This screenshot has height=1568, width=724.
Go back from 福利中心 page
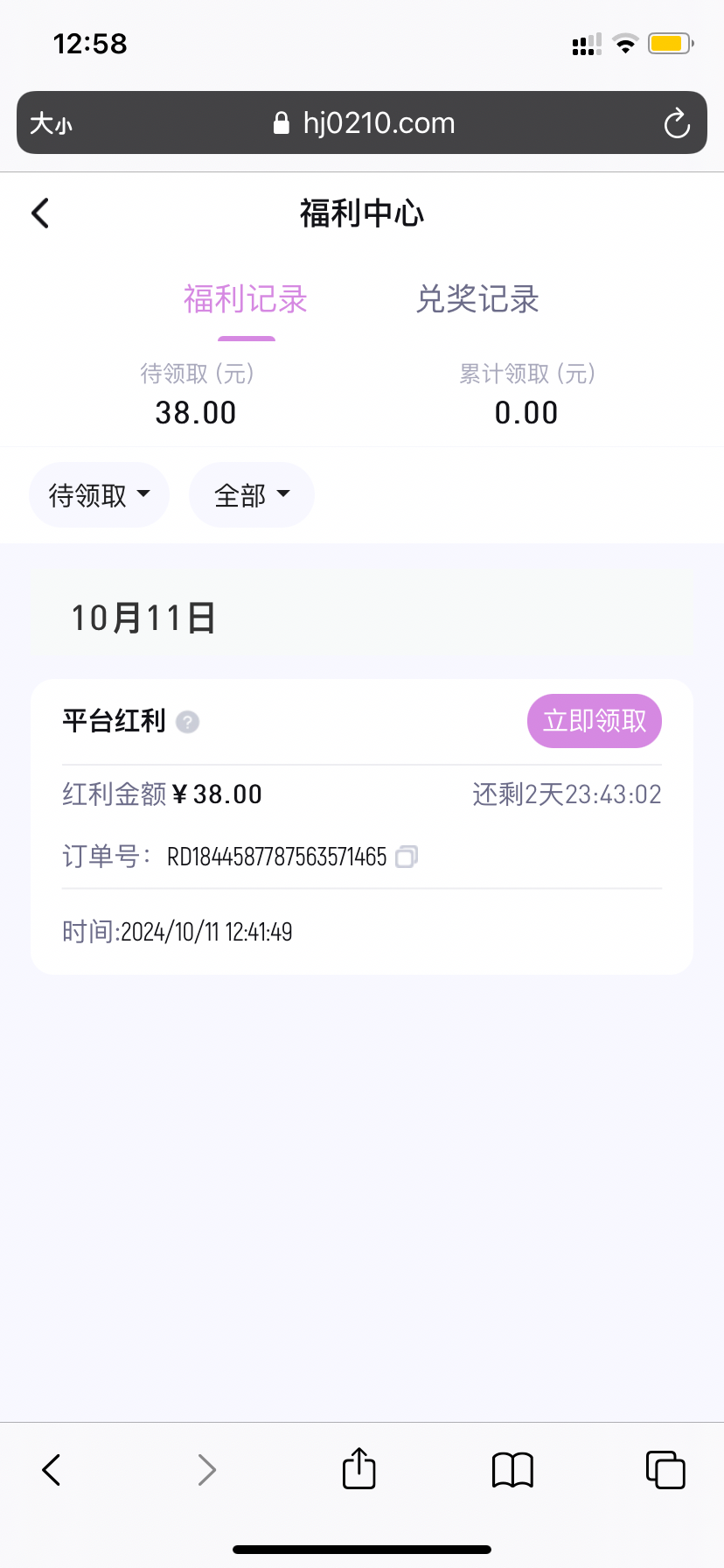[40, 213]
